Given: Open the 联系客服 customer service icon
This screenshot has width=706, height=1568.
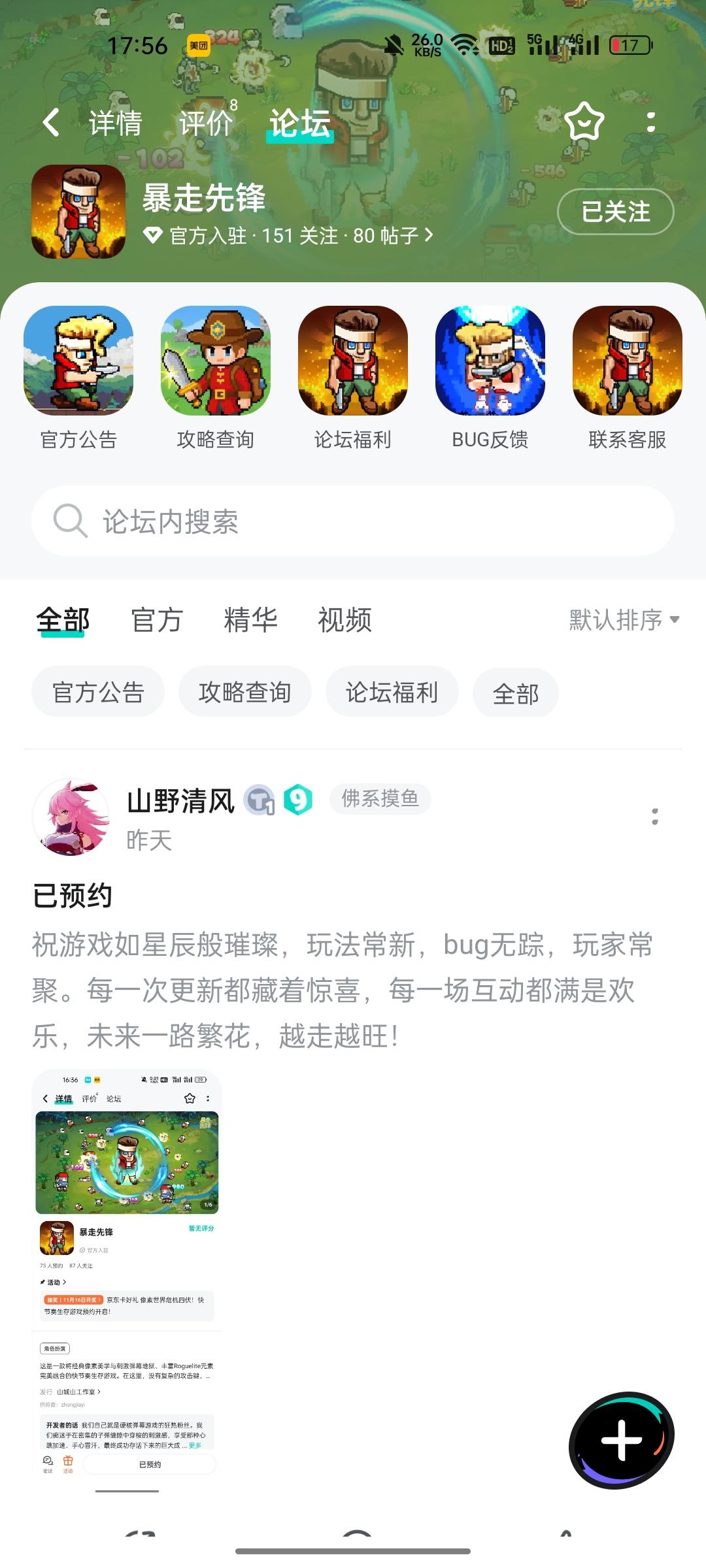Looking at the screenshot, I should pyautogui.click(x=626, y=364).
